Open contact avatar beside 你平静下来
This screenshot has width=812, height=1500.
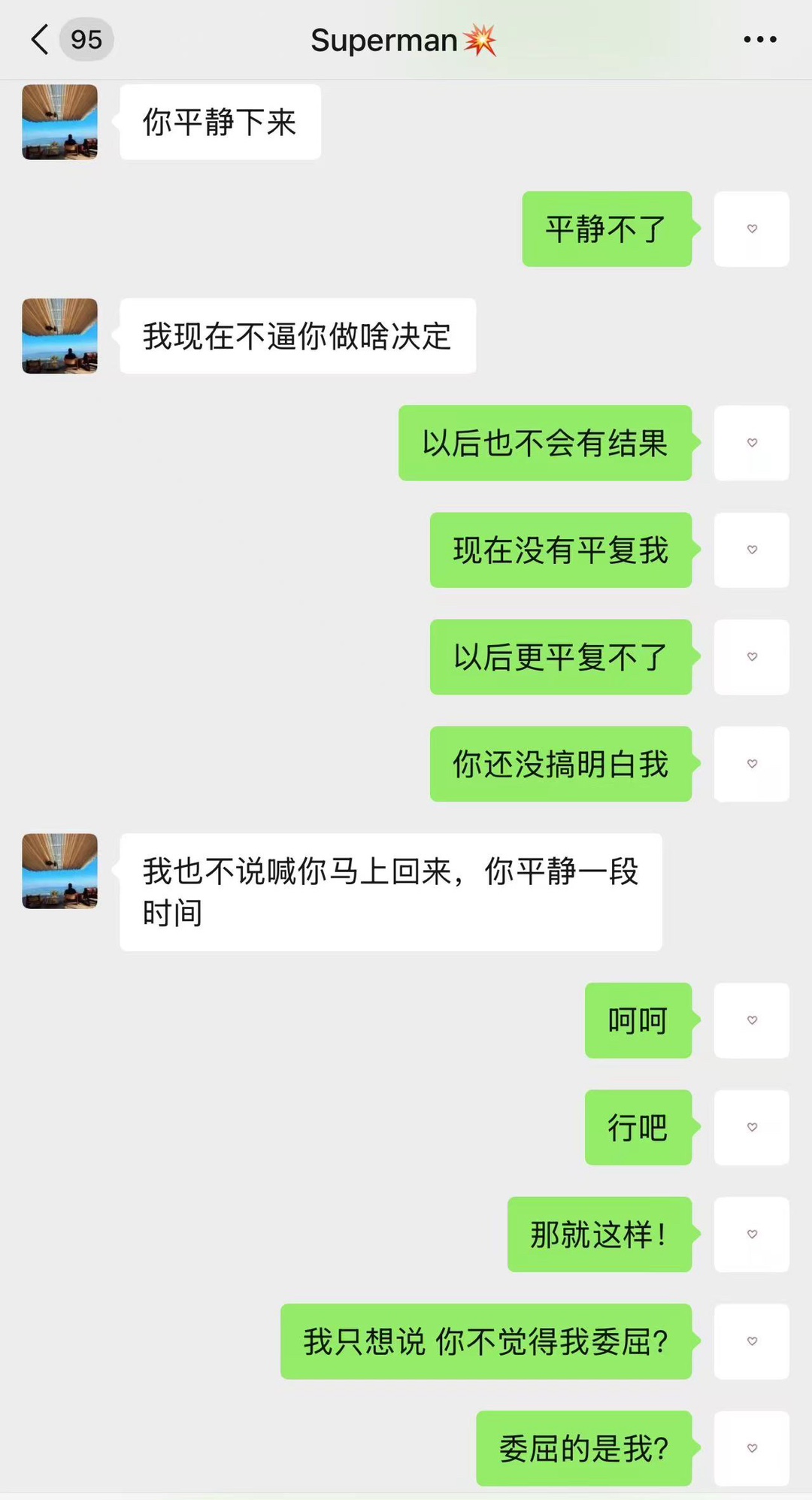click(x=60, y=122)
